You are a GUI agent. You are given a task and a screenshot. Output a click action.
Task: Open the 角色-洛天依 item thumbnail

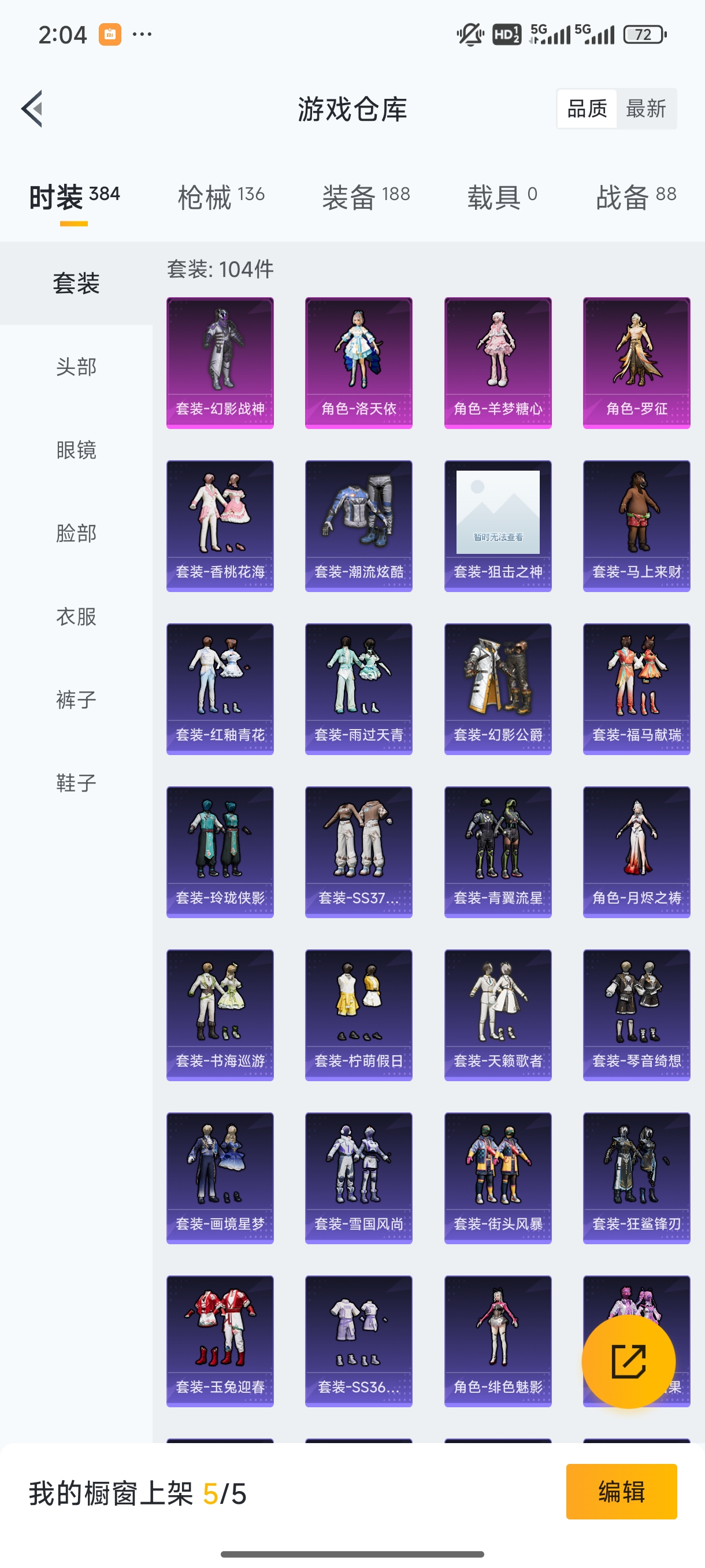coord(358,362)
